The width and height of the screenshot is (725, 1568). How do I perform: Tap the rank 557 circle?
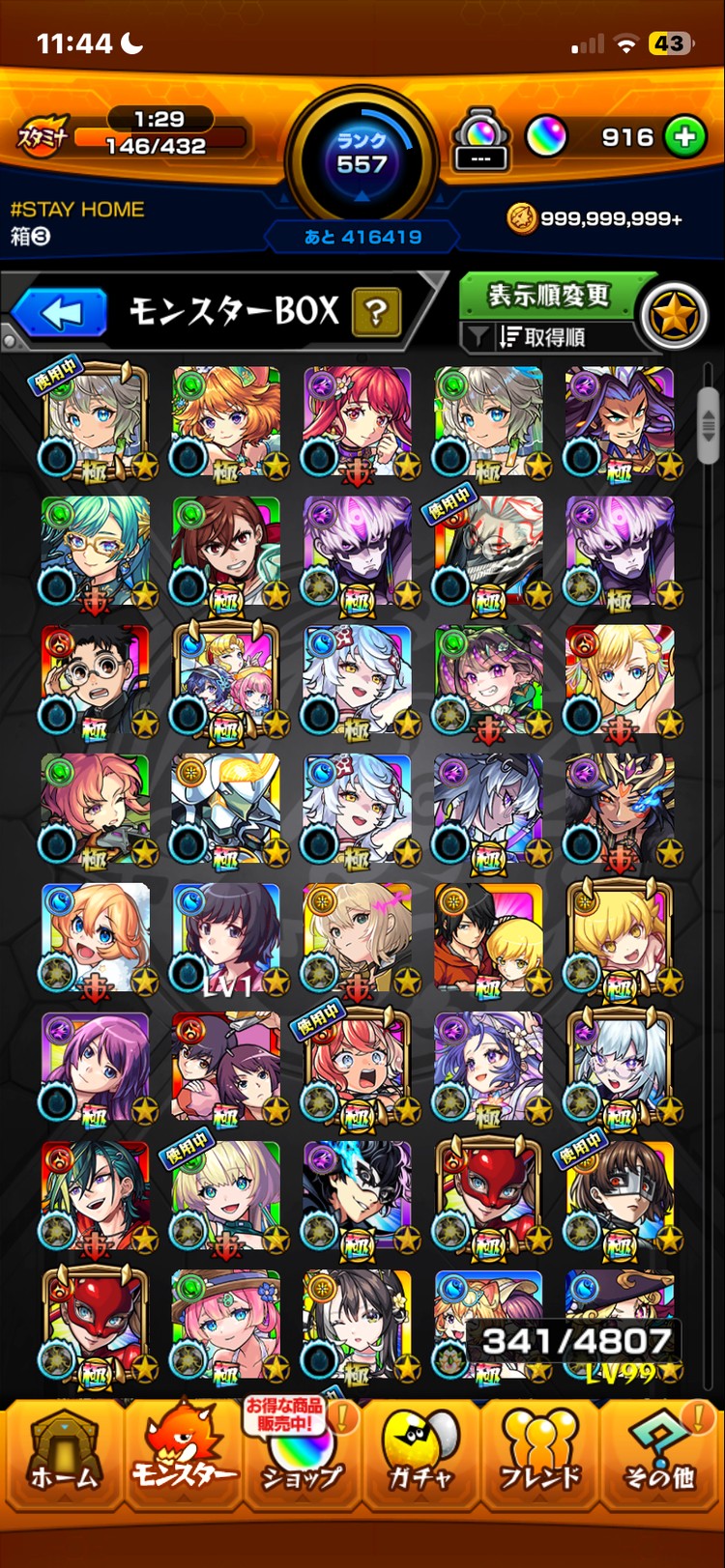pyautogui.click(x=362, y=155)
